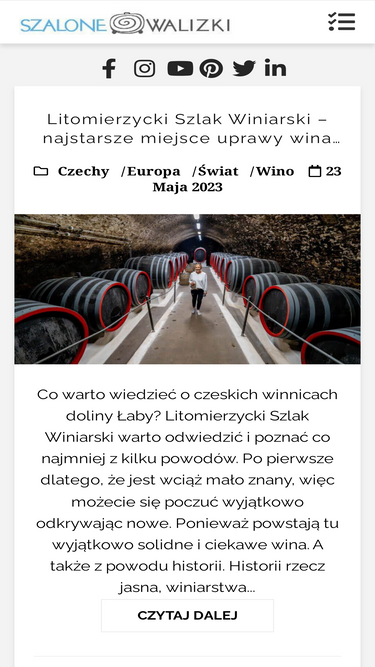
Task: Open the menu list icon
Action: pyautogui.click(x=341, y=22)
